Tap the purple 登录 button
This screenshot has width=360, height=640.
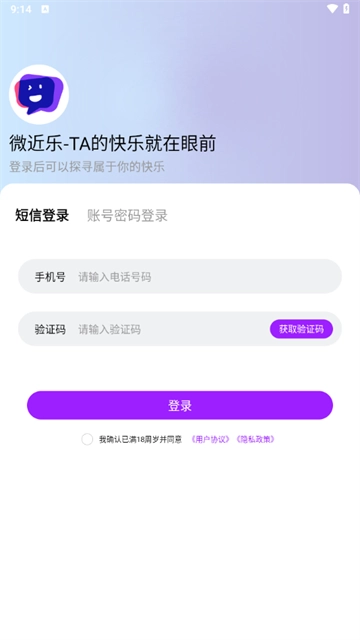180,405
